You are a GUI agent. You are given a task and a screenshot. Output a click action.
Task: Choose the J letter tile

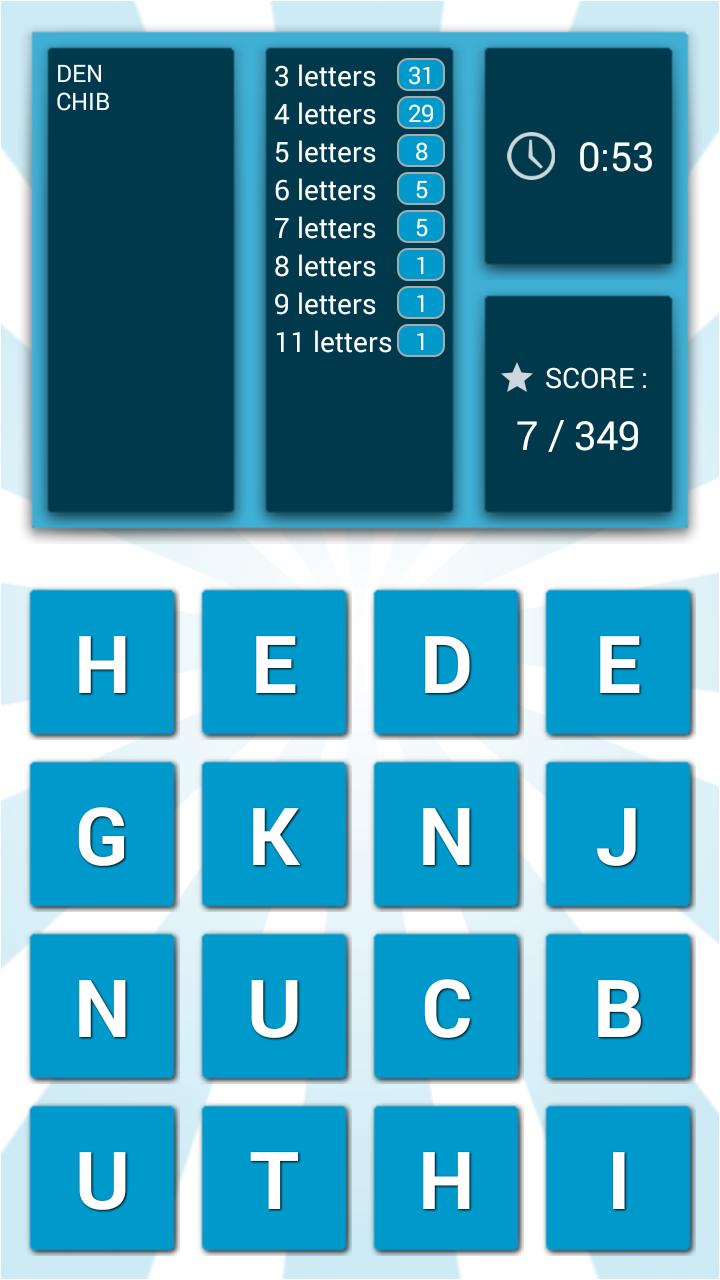[618, 835]
